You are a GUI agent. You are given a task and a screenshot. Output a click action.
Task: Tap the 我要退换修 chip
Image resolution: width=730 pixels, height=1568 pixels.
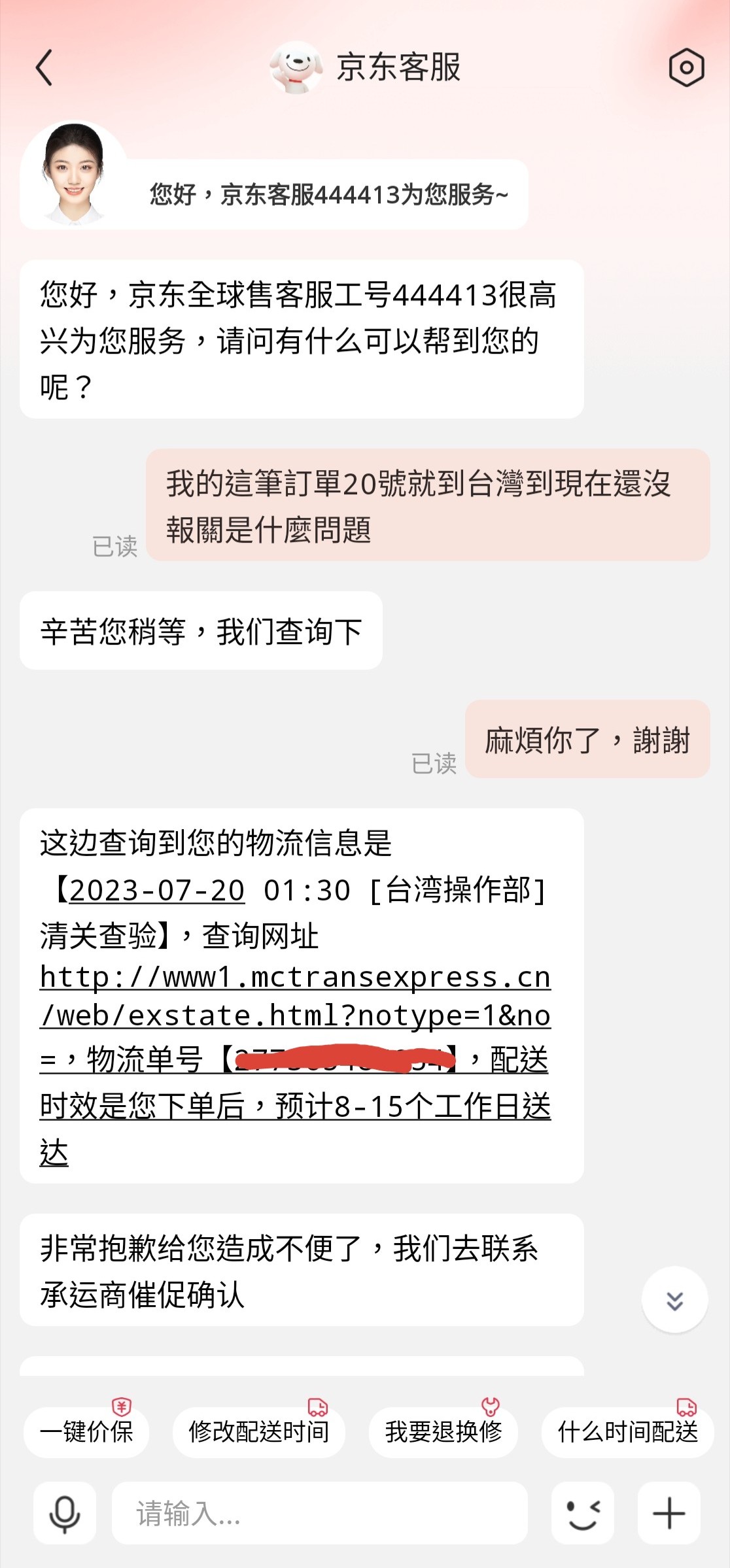pos(443,1431)
